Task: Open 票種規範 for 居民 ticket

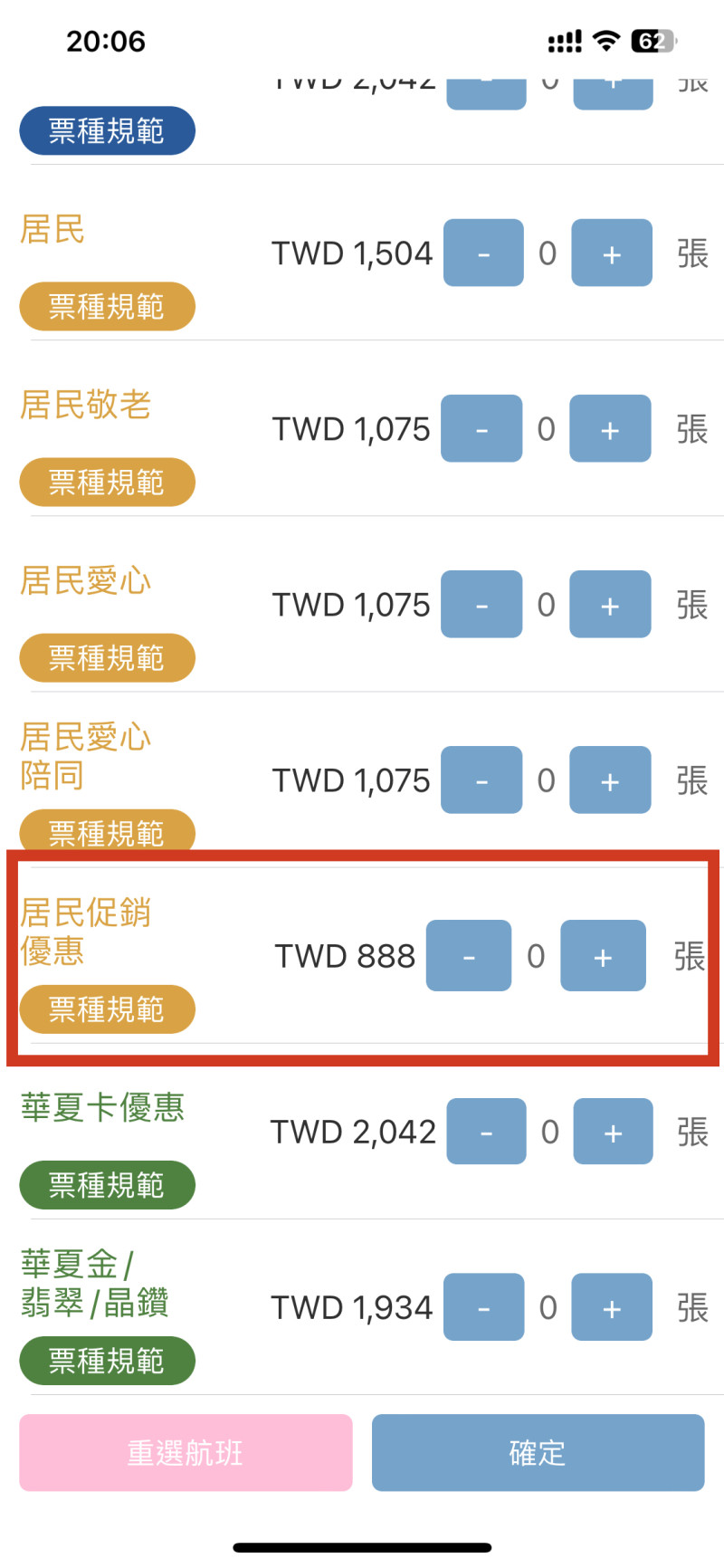Action: [x=107, y=307]
